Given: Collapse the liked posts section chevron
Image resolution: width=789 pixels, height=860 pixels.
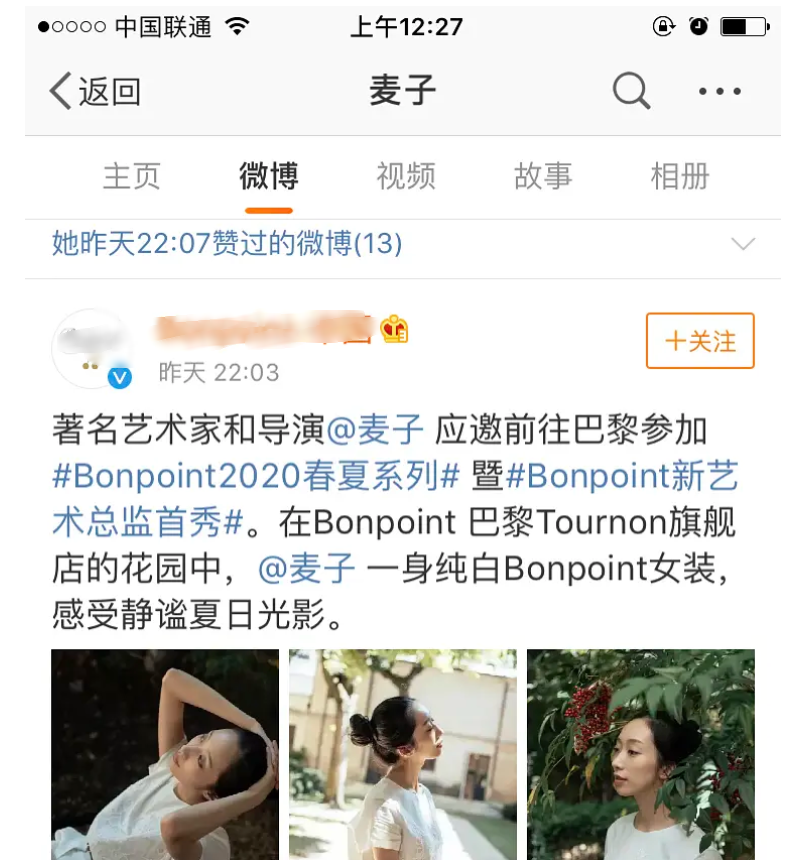Looking at the screenshot, I should [741, 243].
